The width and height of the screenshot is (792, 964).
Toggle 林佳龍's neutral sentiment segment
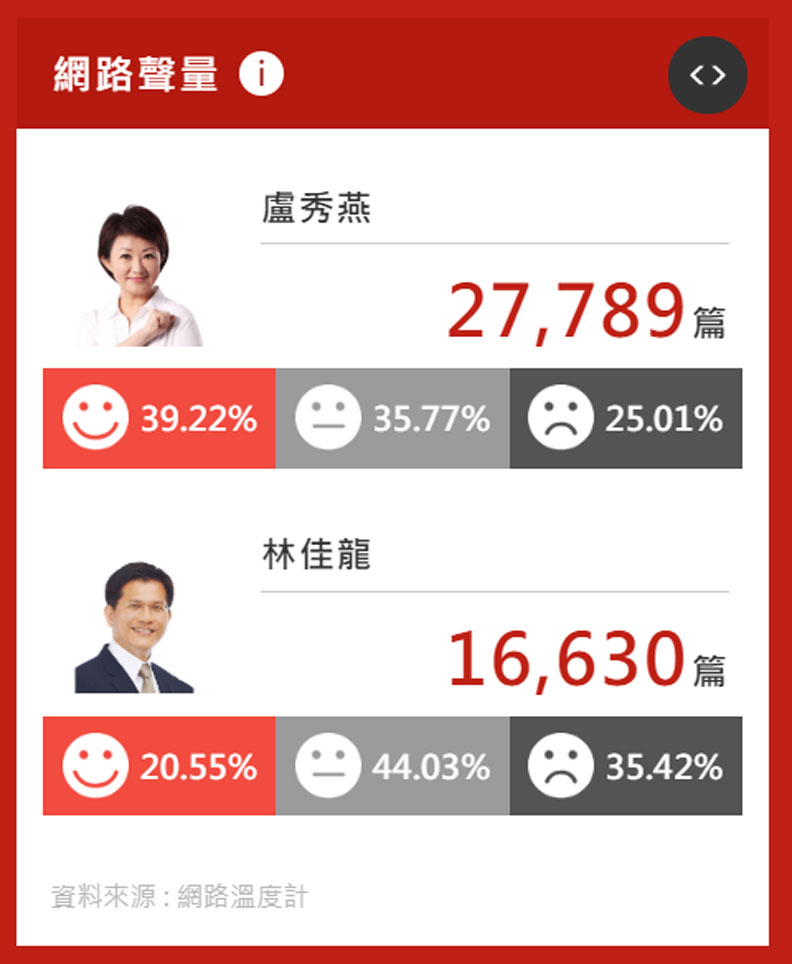click(392, 764)
